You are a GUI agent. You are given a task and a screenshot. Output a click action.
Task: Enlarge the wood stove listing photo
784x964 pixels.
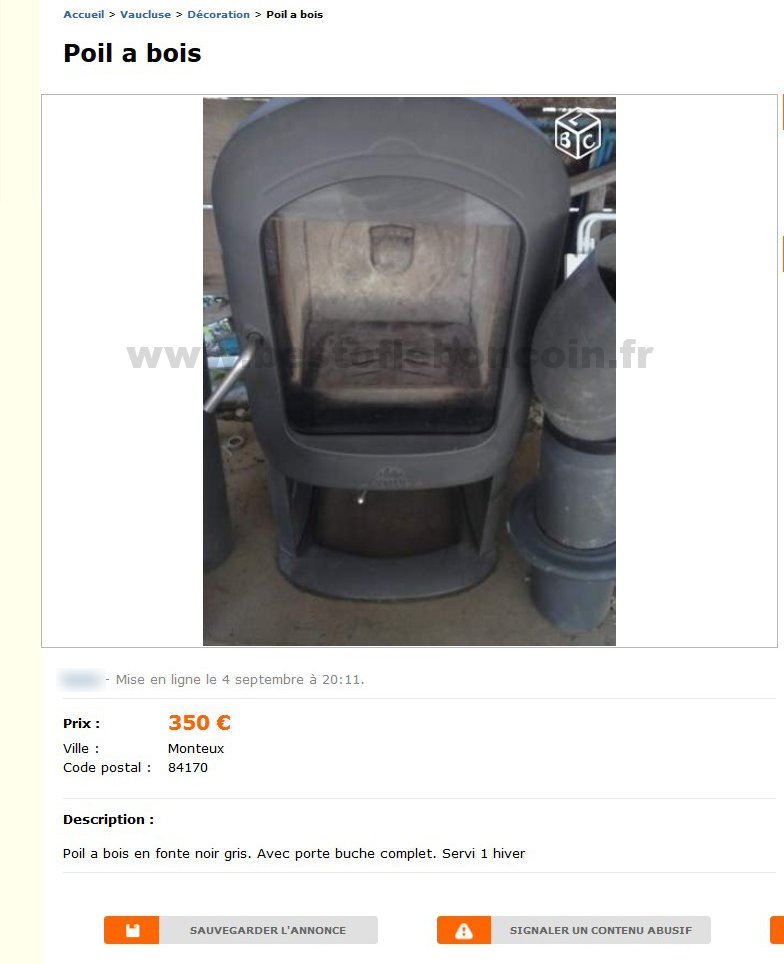click(x=409, y=371)
